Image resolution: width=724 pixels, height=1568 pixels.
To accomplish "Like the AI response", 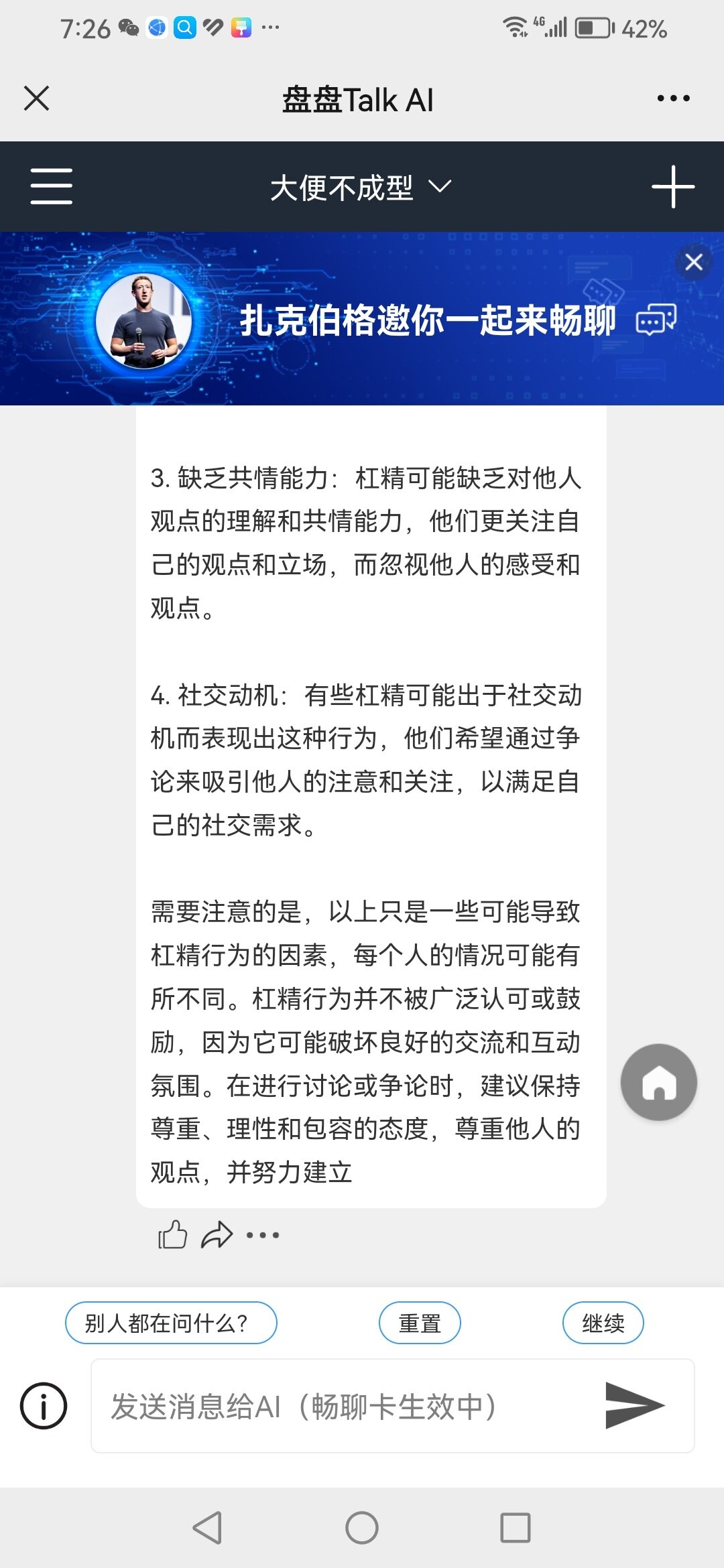I will (172, 1234).
